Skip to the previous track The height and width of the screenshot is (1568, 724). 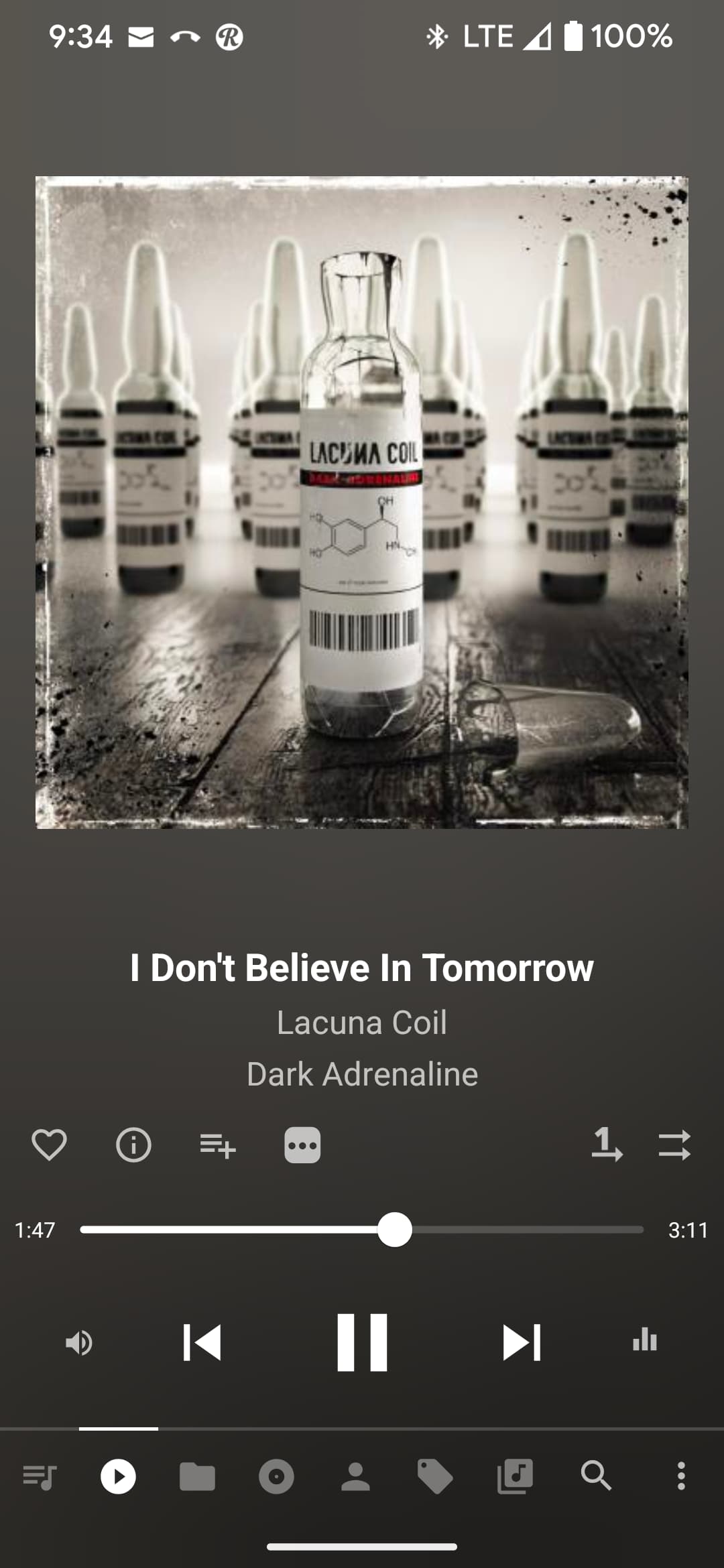(x=202, y=1342)
